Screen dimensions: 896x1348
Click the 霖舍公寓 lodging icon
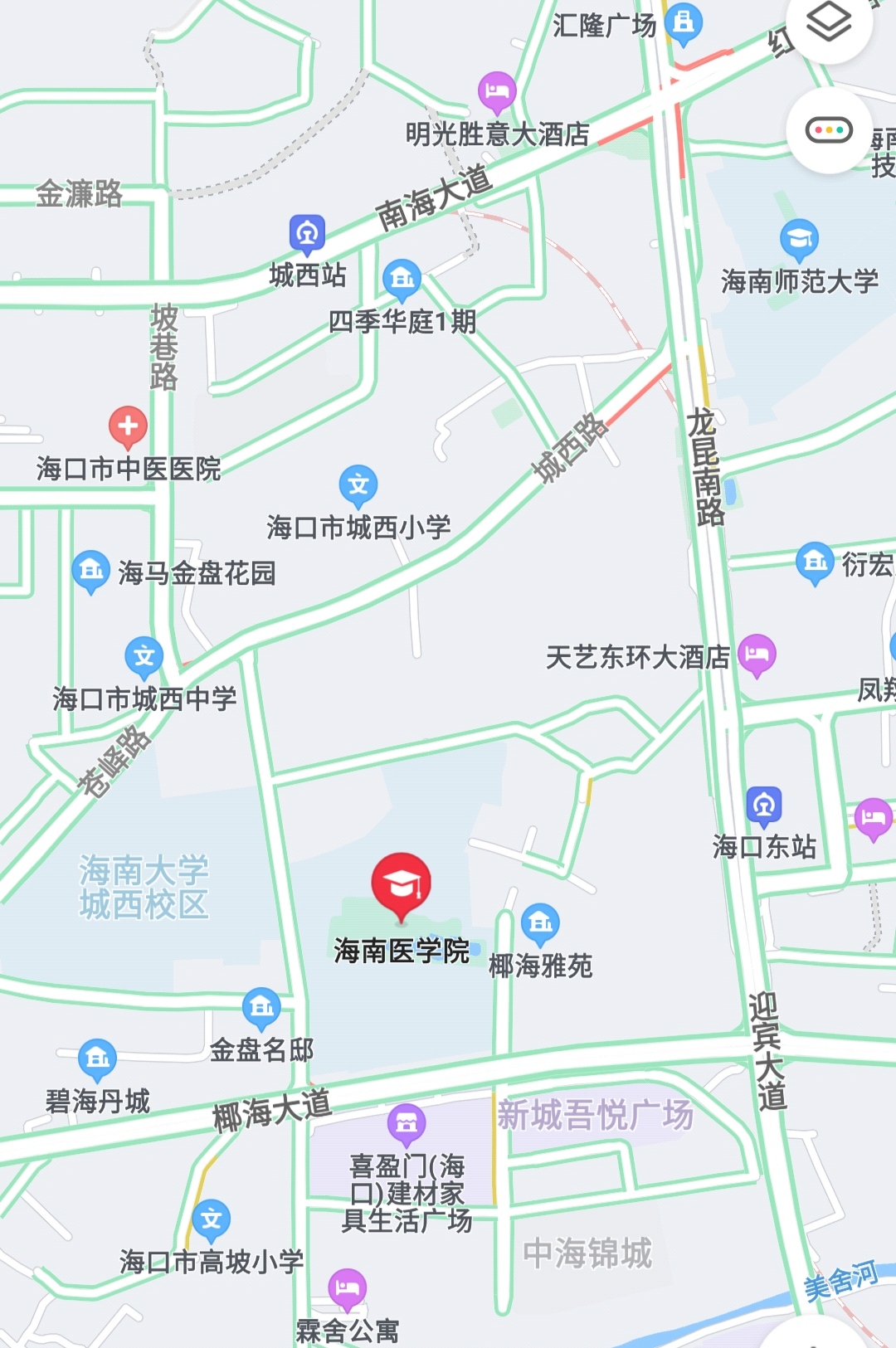click(x=348, y=1286)
